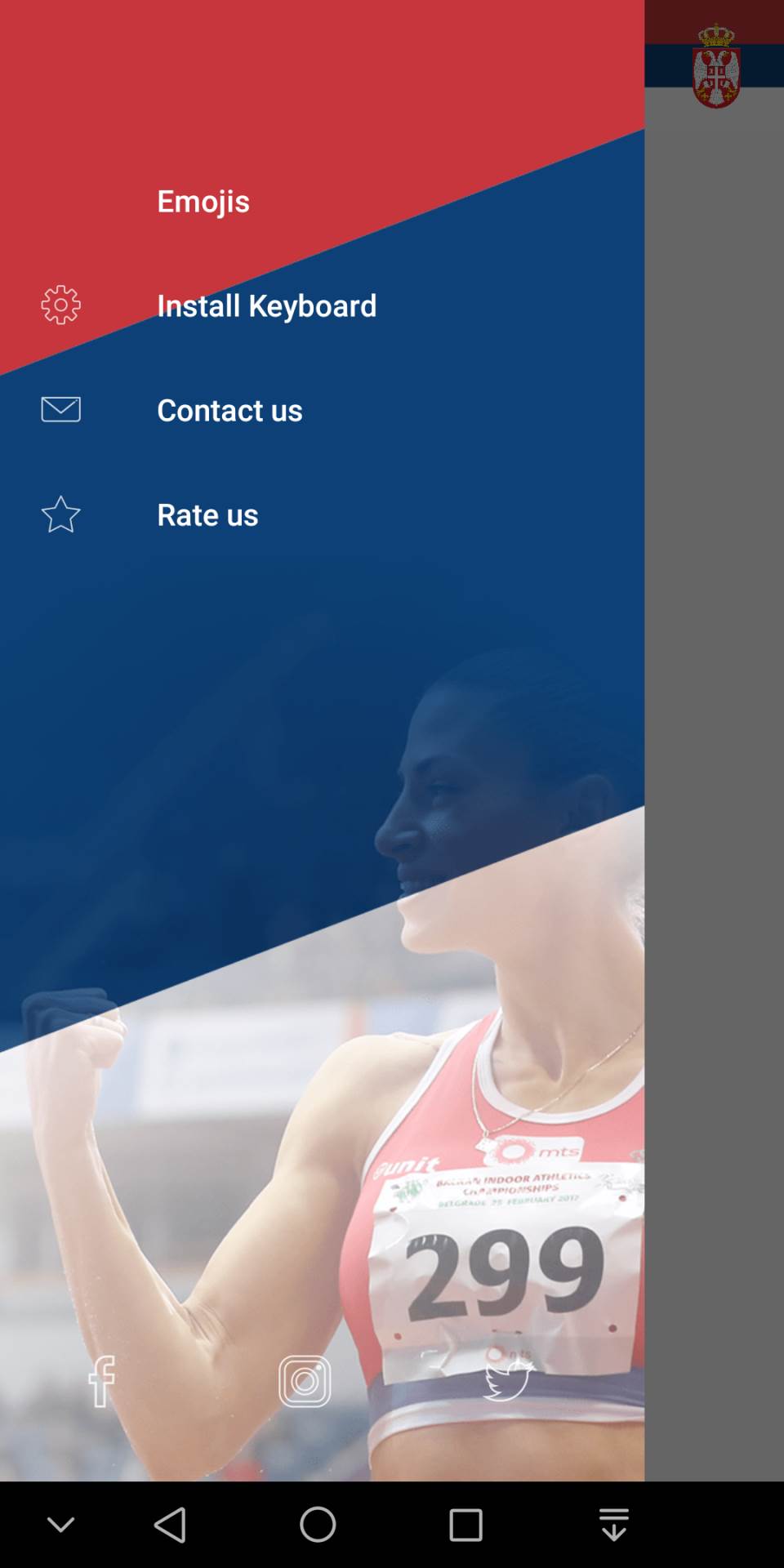
Task: Open the Emojis menu item
Action: pyautogui.click(x=203, y=202)
